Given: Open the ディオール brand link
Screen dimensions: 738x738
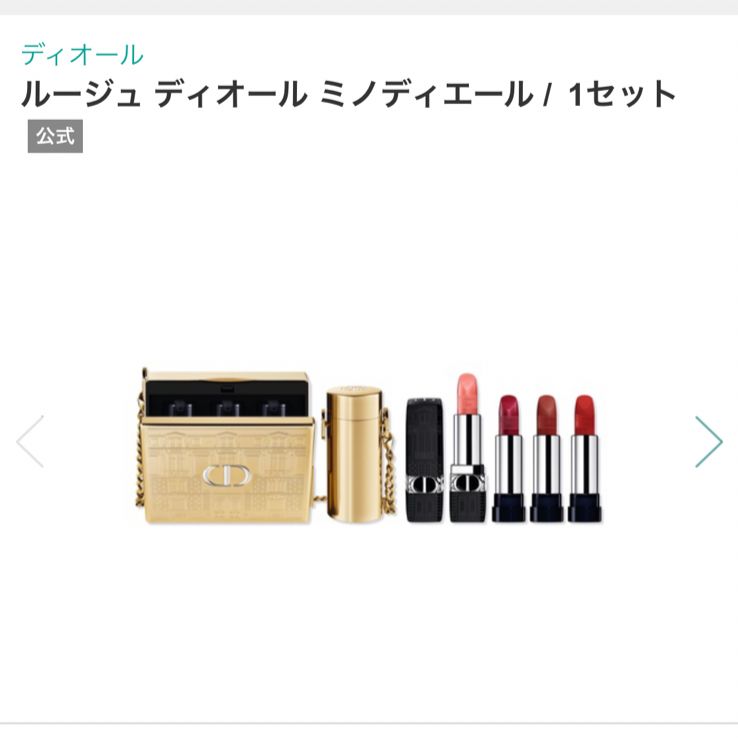Looking at the screenshot, I should pyautogui.click(x=82, y=54).
